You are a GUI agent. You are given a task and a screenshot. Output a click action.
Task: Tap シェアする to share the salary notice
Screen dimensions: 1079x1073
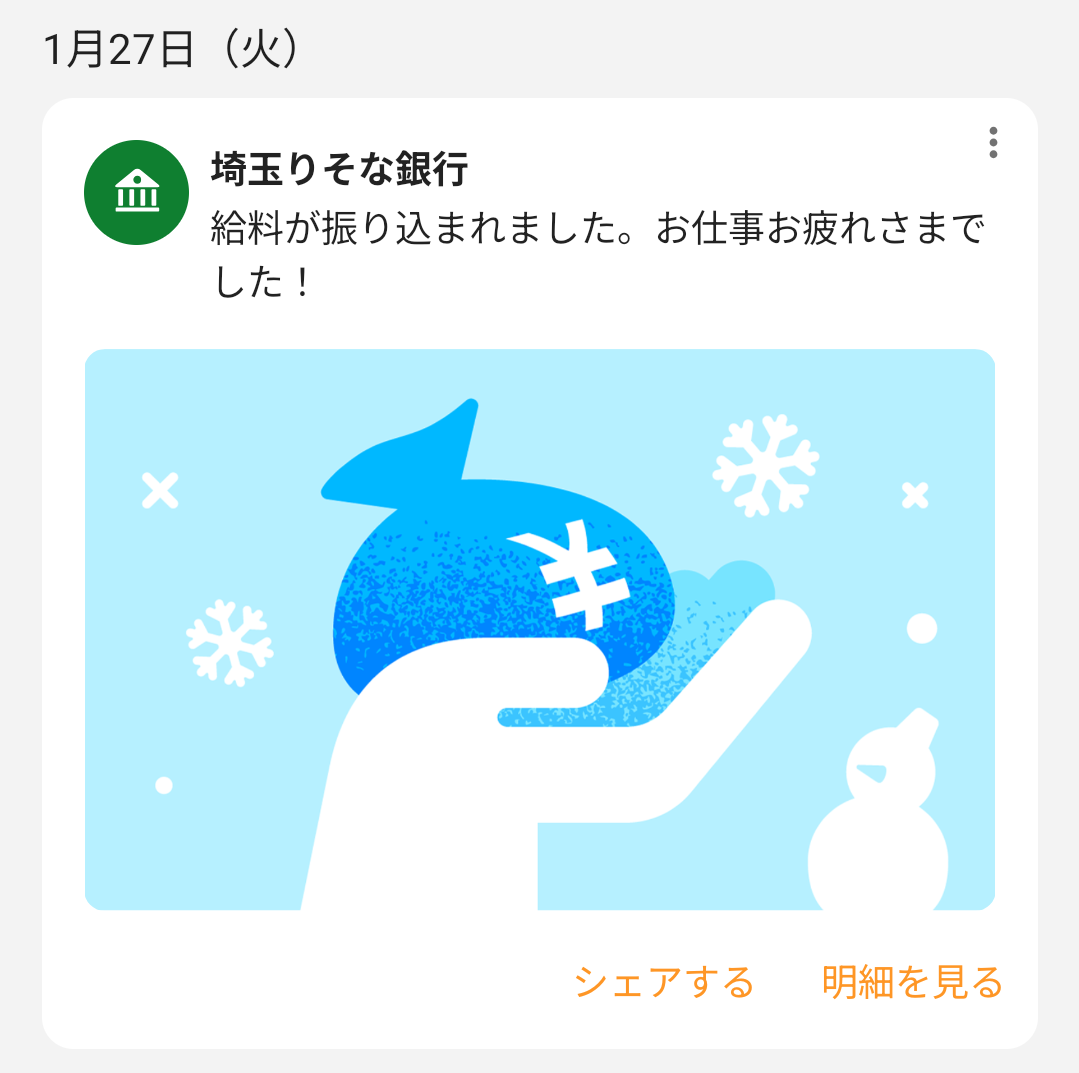pyautogui.click(x=664, y=982)
